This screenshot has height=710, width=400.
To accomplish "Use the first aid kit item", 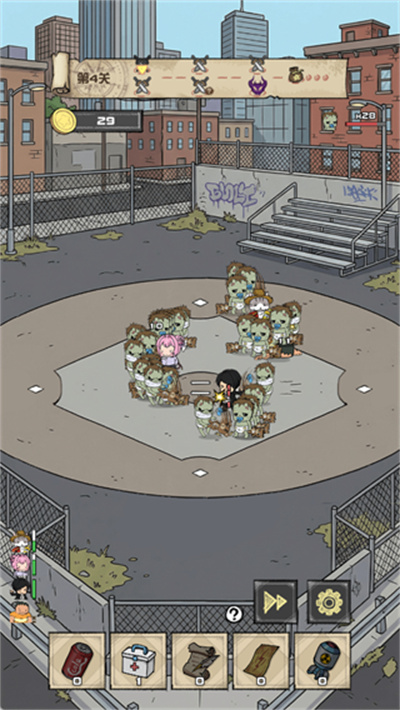I will (138, 661).
